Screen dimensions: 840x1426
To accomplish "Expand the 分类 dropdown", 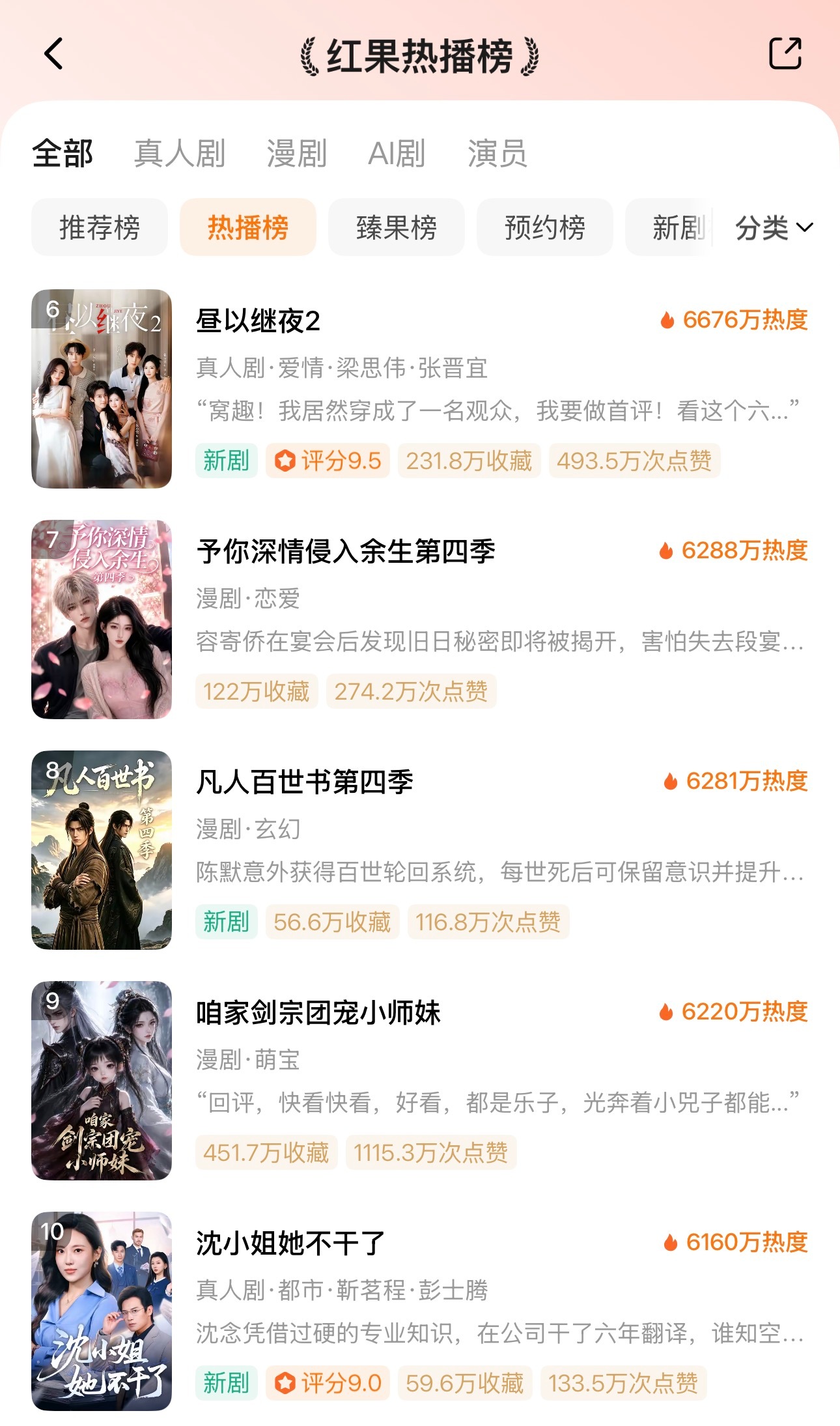I will tap(774, 228).
